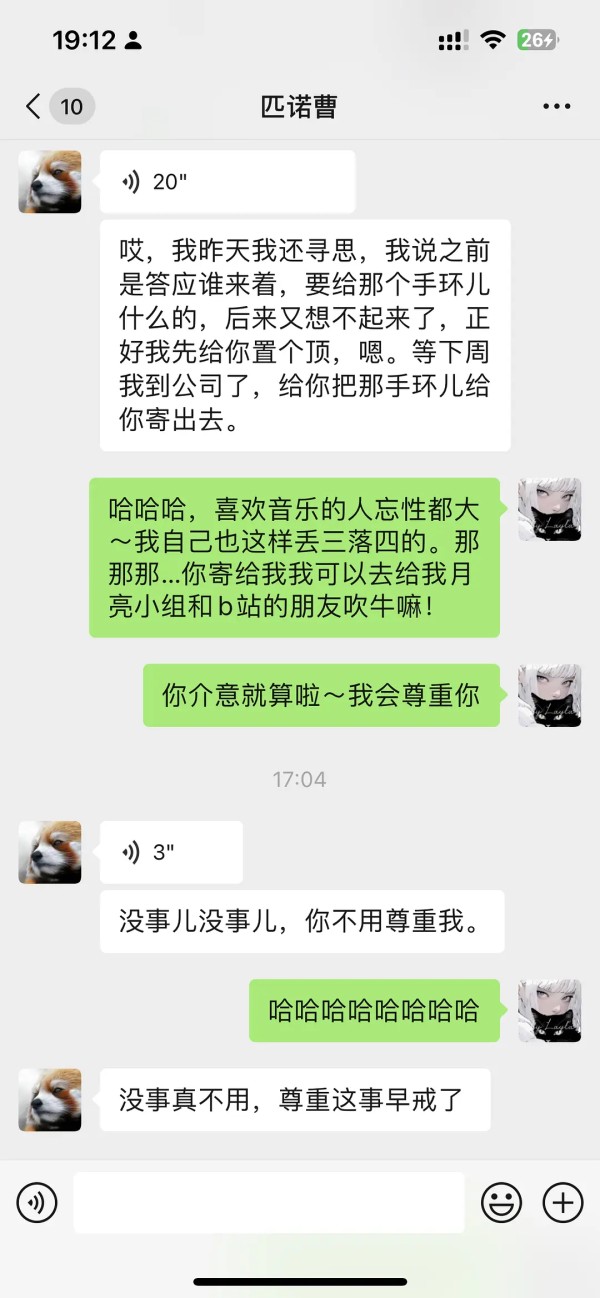Open my avatar next to 哈哈哈哈哈哈哈哈
The width and height of the screenshot is (600, 1298).
click(549, 1011)
